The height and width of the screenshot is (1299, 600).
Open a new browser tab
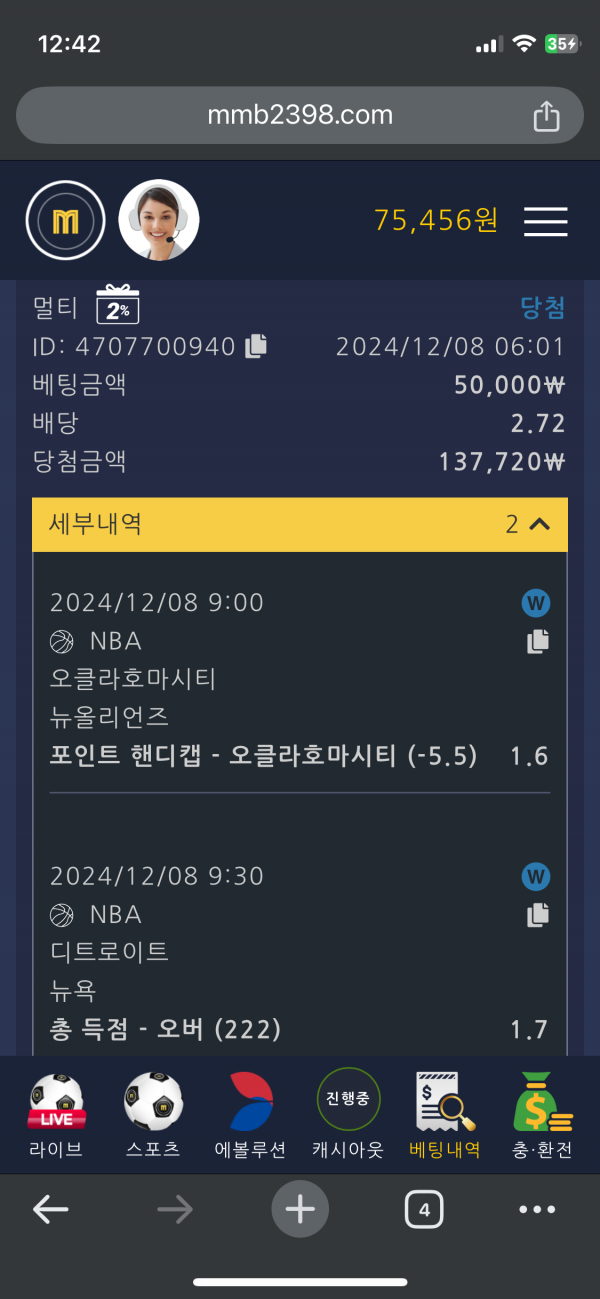point(300,1210)
